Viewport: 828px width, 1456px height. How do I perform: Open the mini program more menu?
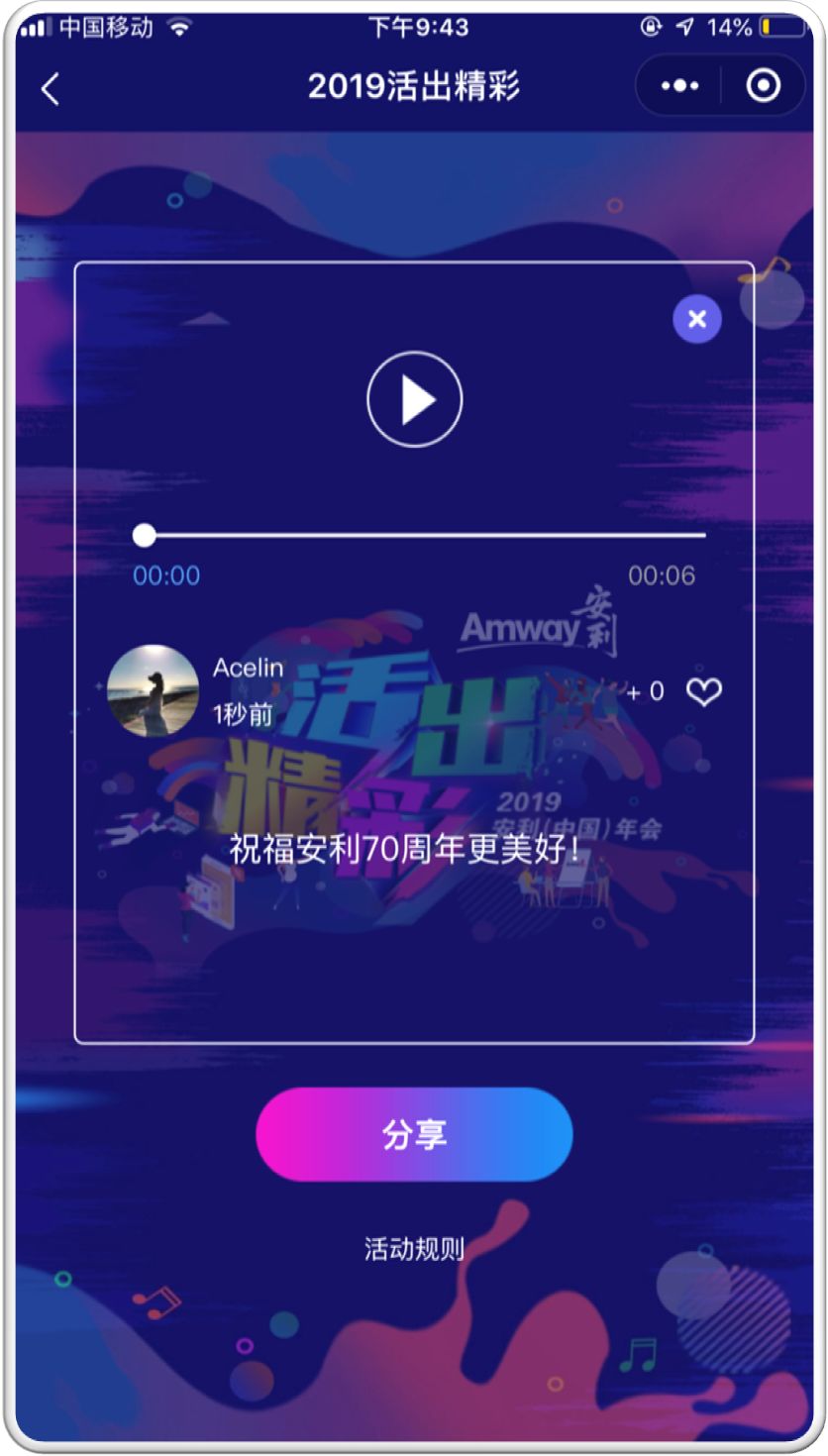679,87
